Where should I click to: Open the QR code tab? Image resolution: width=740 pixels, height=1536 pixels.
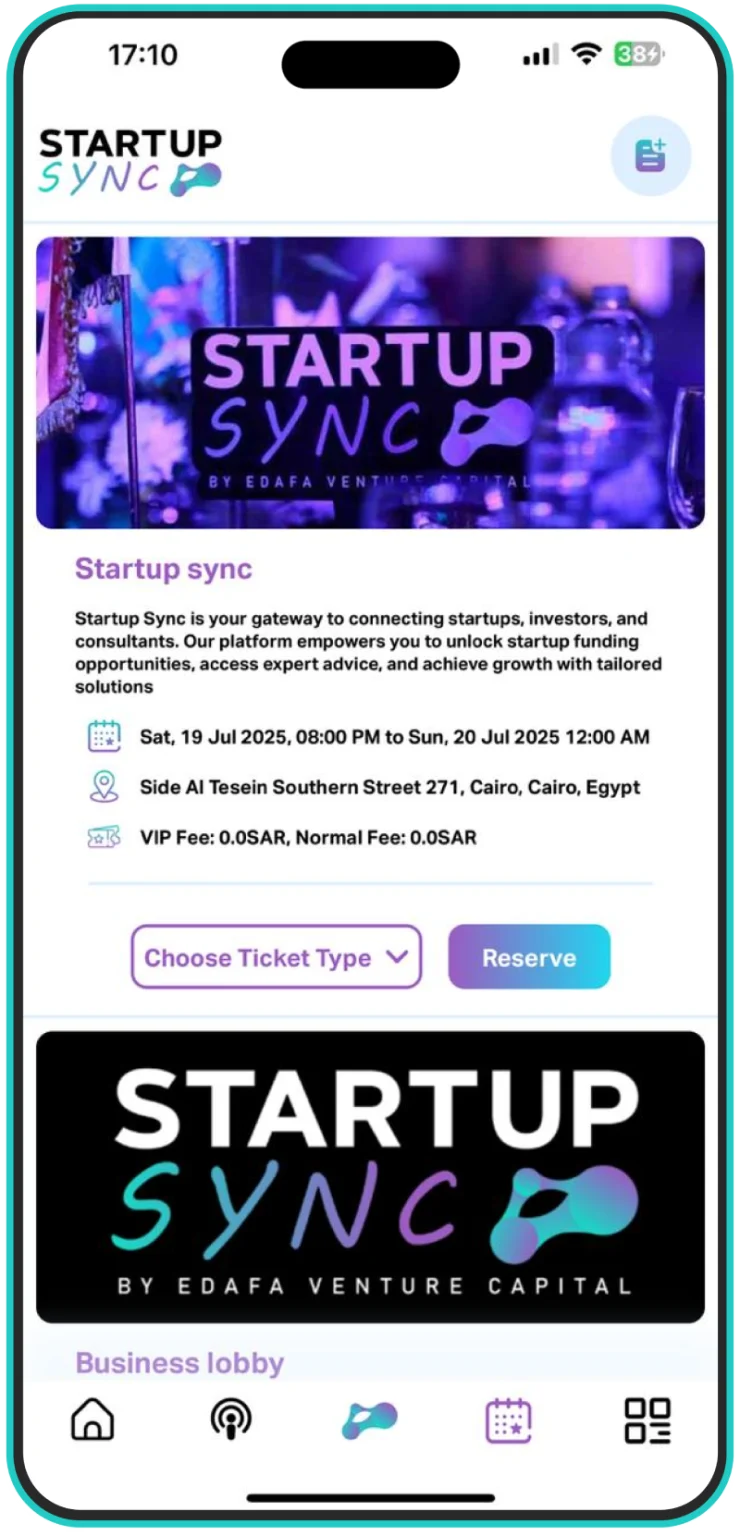pyautogui.click(x=647, y=1420)
